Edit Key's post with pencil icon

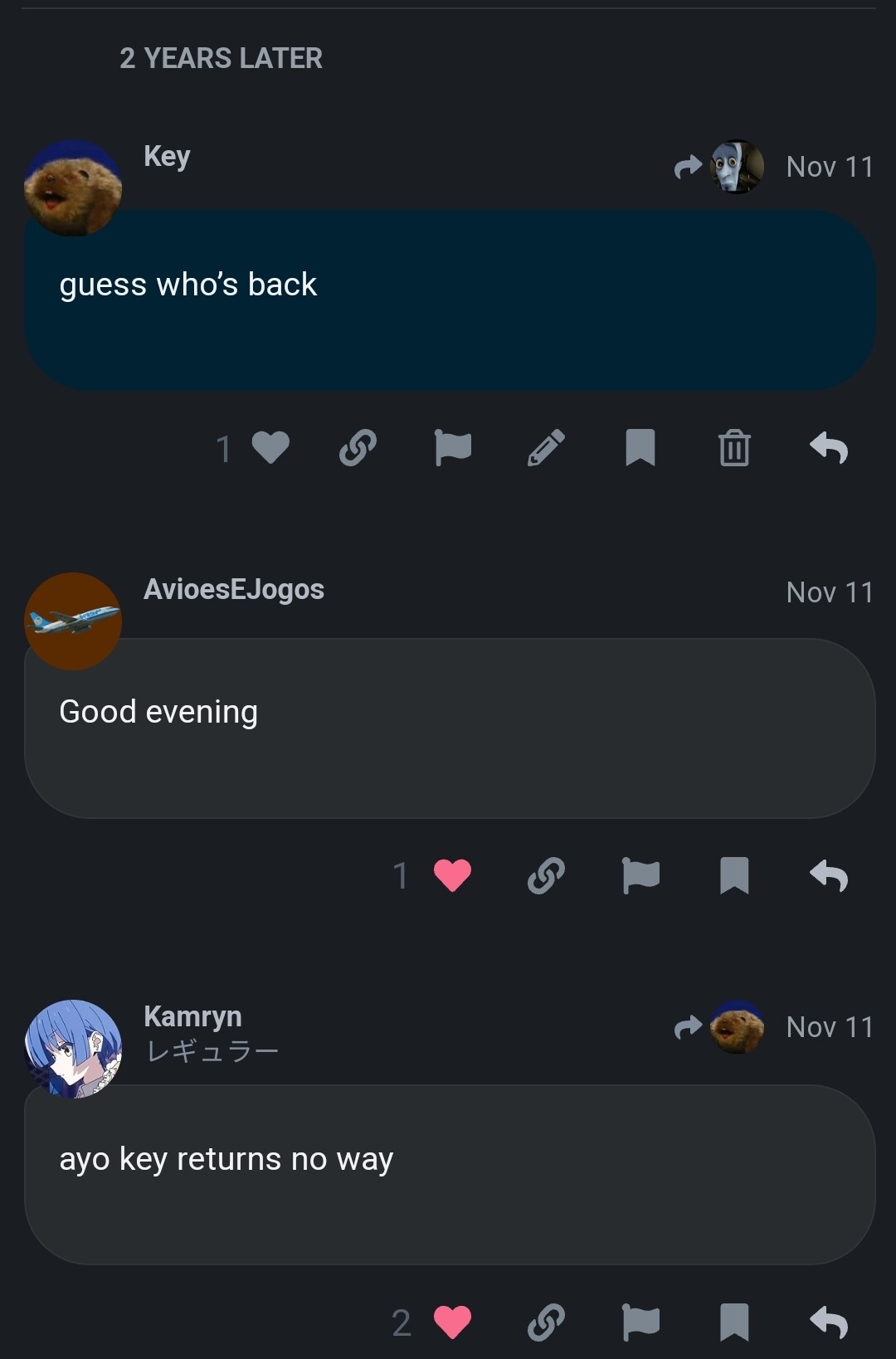click(546, 448)
